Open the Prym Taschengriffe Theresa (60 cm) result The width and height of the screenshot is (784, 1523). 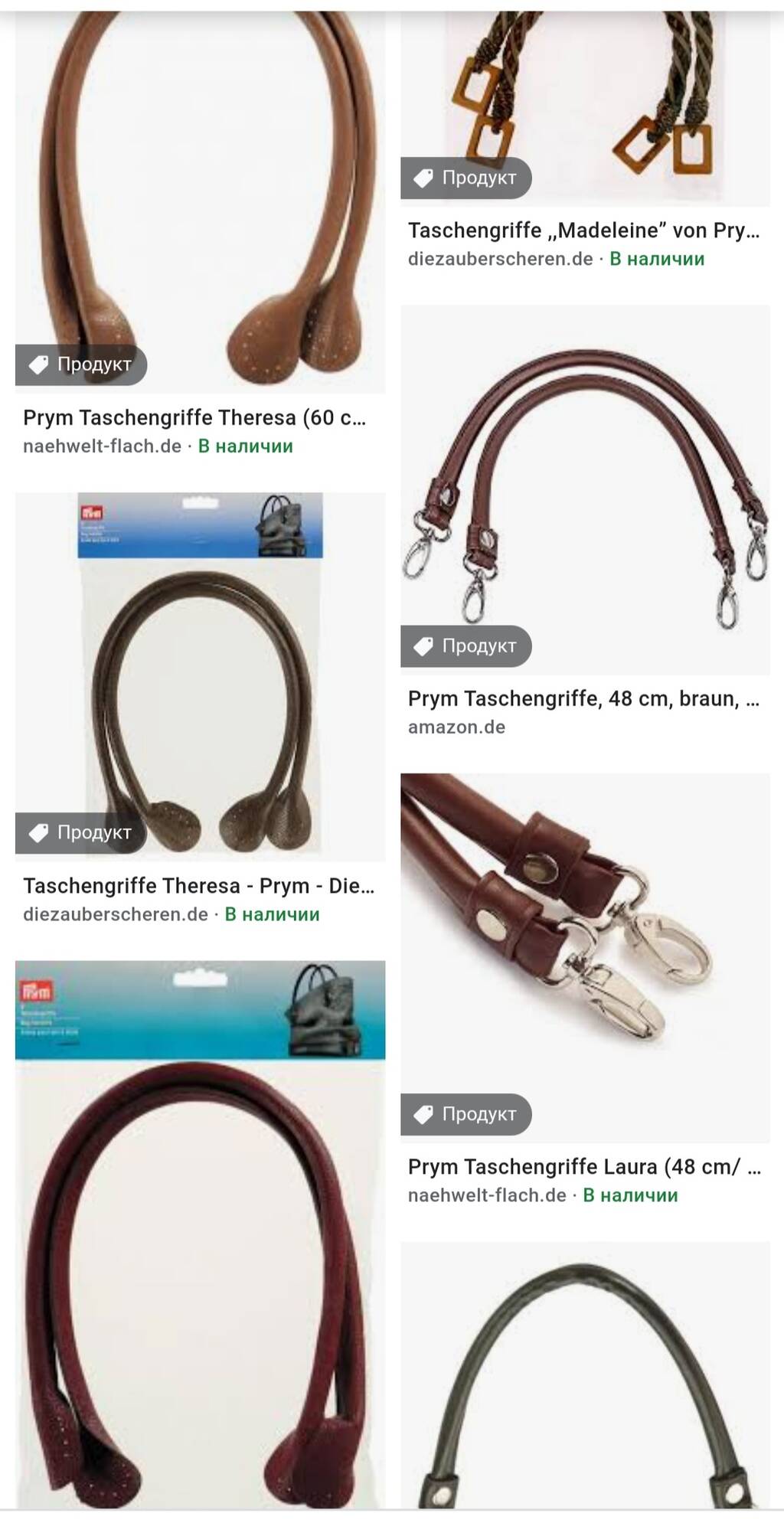tap(194, 417)
